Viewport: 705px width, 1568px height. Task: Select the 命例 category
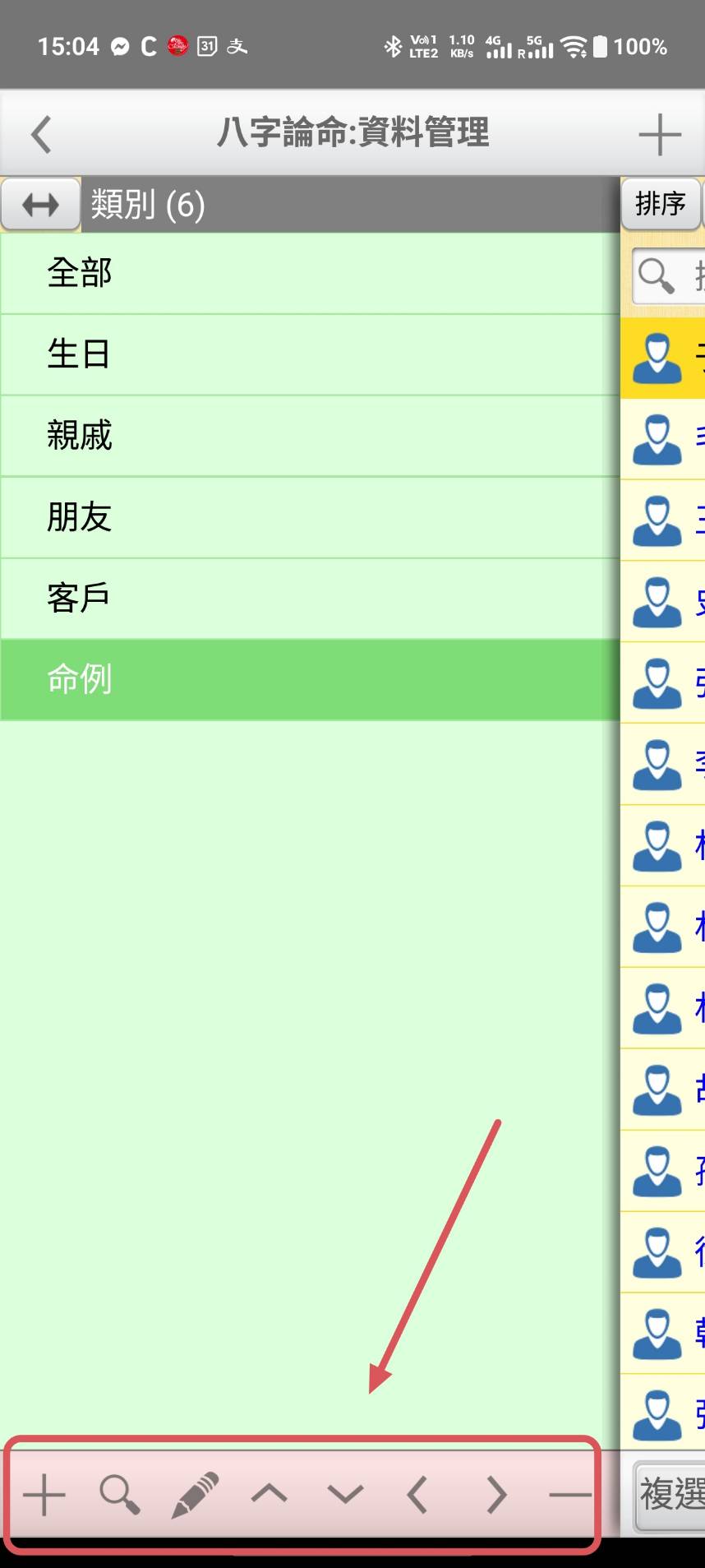tap(309, 680)
